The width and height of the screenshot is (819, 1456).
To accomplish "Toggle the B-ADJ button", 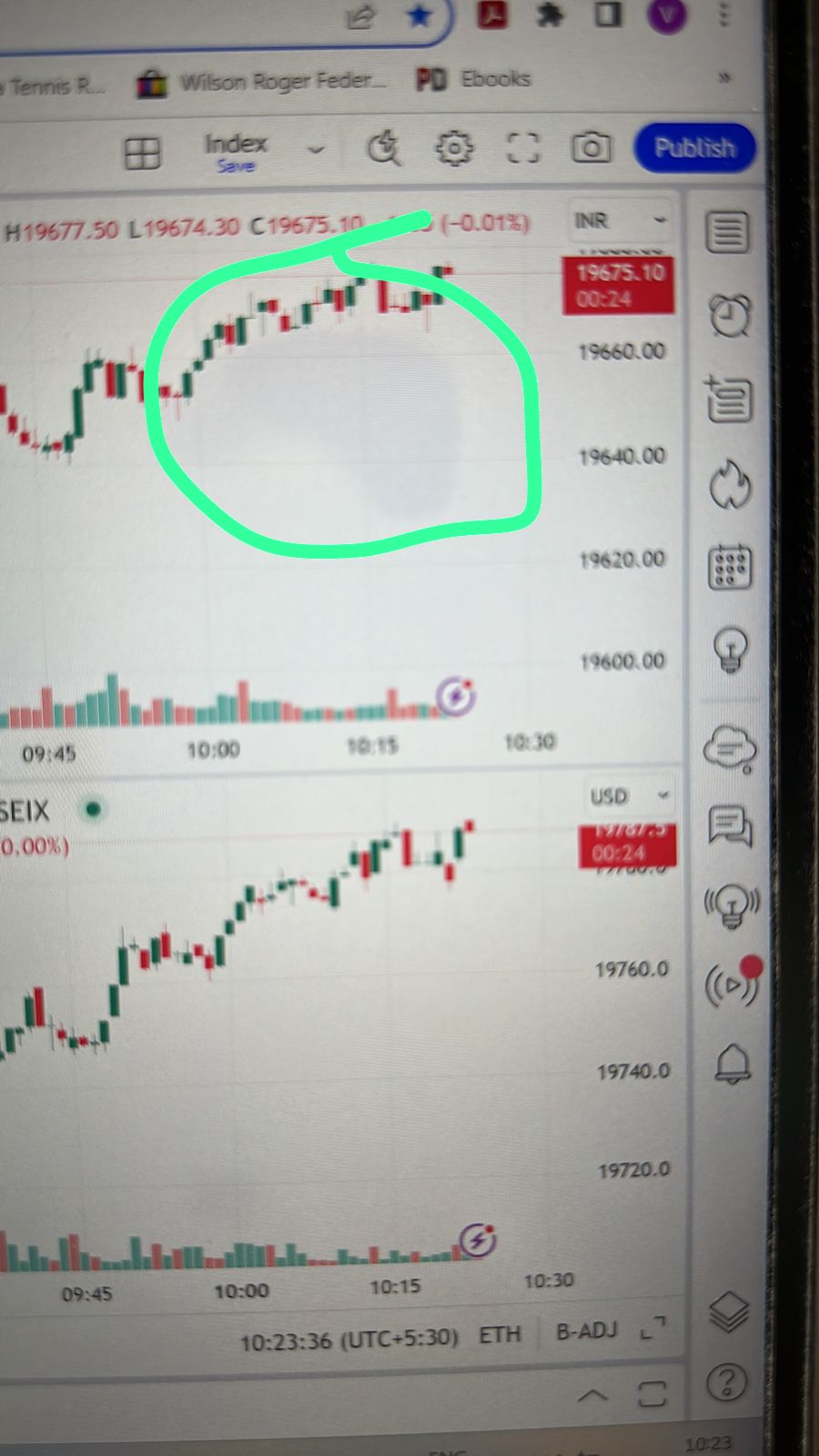I will [586, 1331].
